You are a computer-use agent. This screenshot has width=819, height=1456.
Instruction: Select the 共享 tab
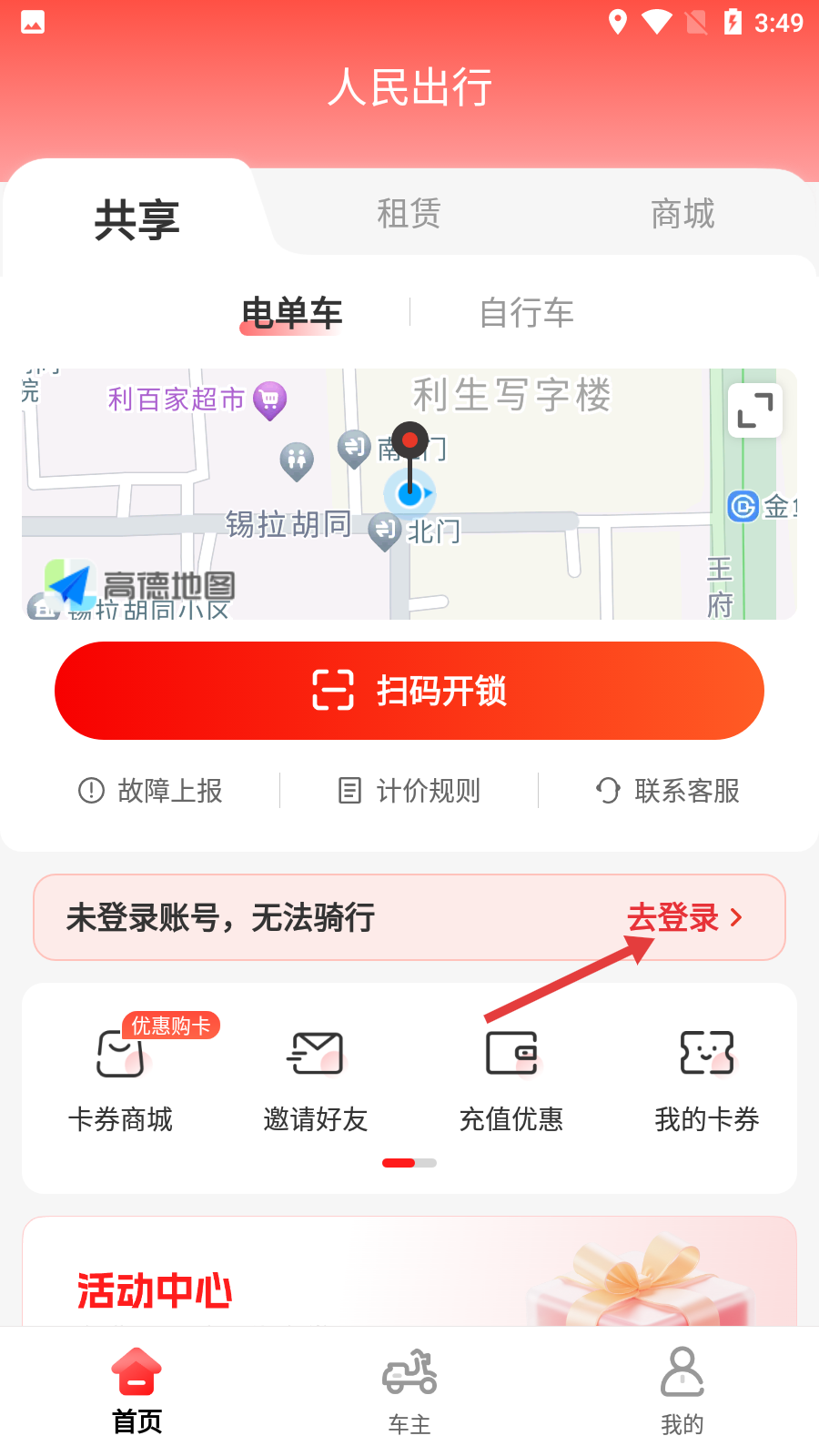[136, 219]
